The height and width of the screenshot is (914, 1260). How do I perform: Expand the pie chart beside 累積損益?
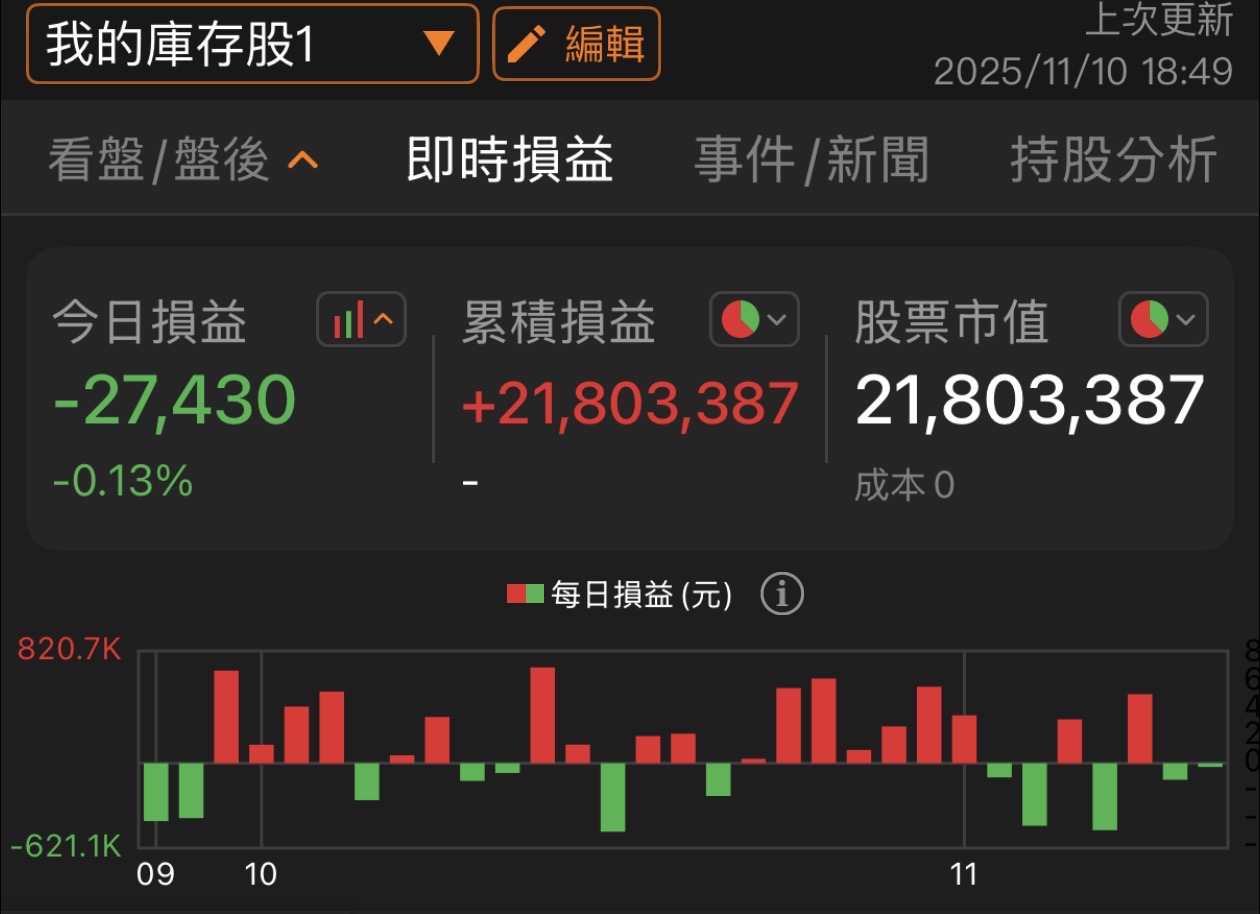pos(754,320)
